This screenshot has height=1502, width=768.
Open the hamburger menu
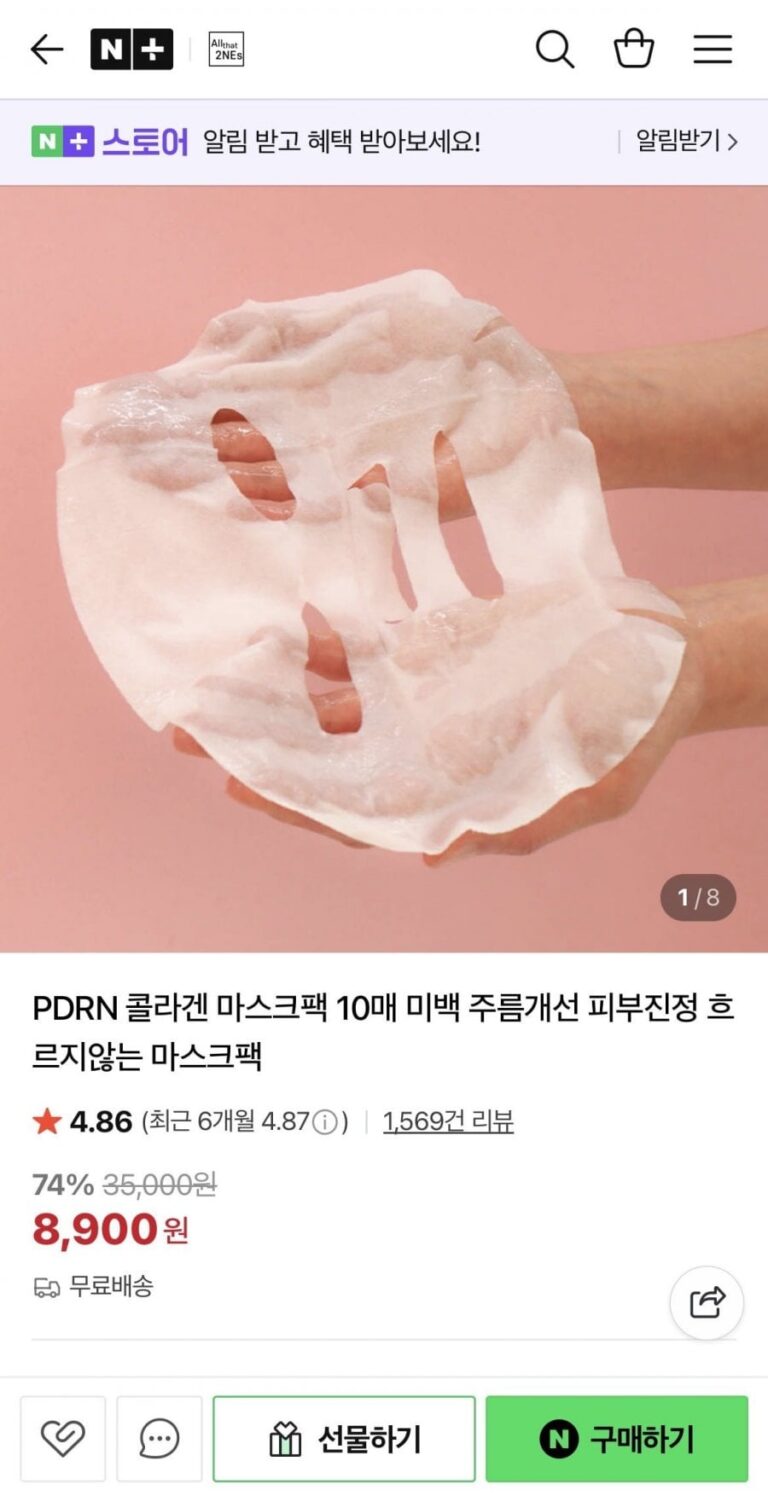click(713, 49)
